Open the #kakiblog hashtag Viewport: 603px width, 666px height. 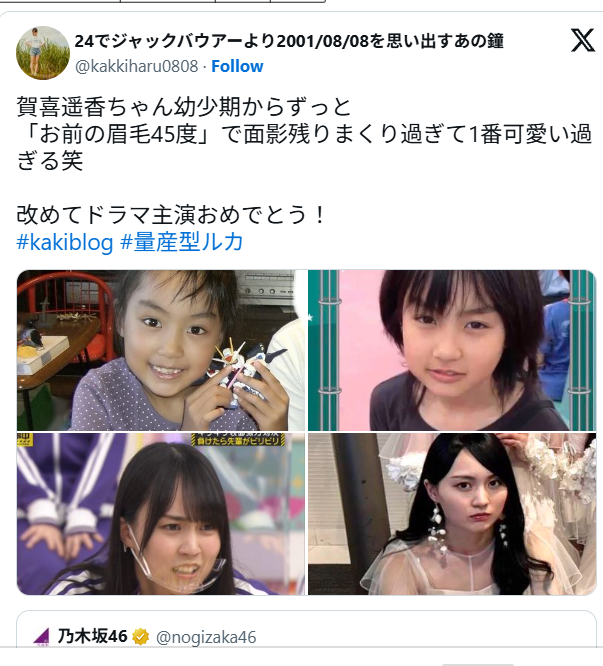point(65,243)
